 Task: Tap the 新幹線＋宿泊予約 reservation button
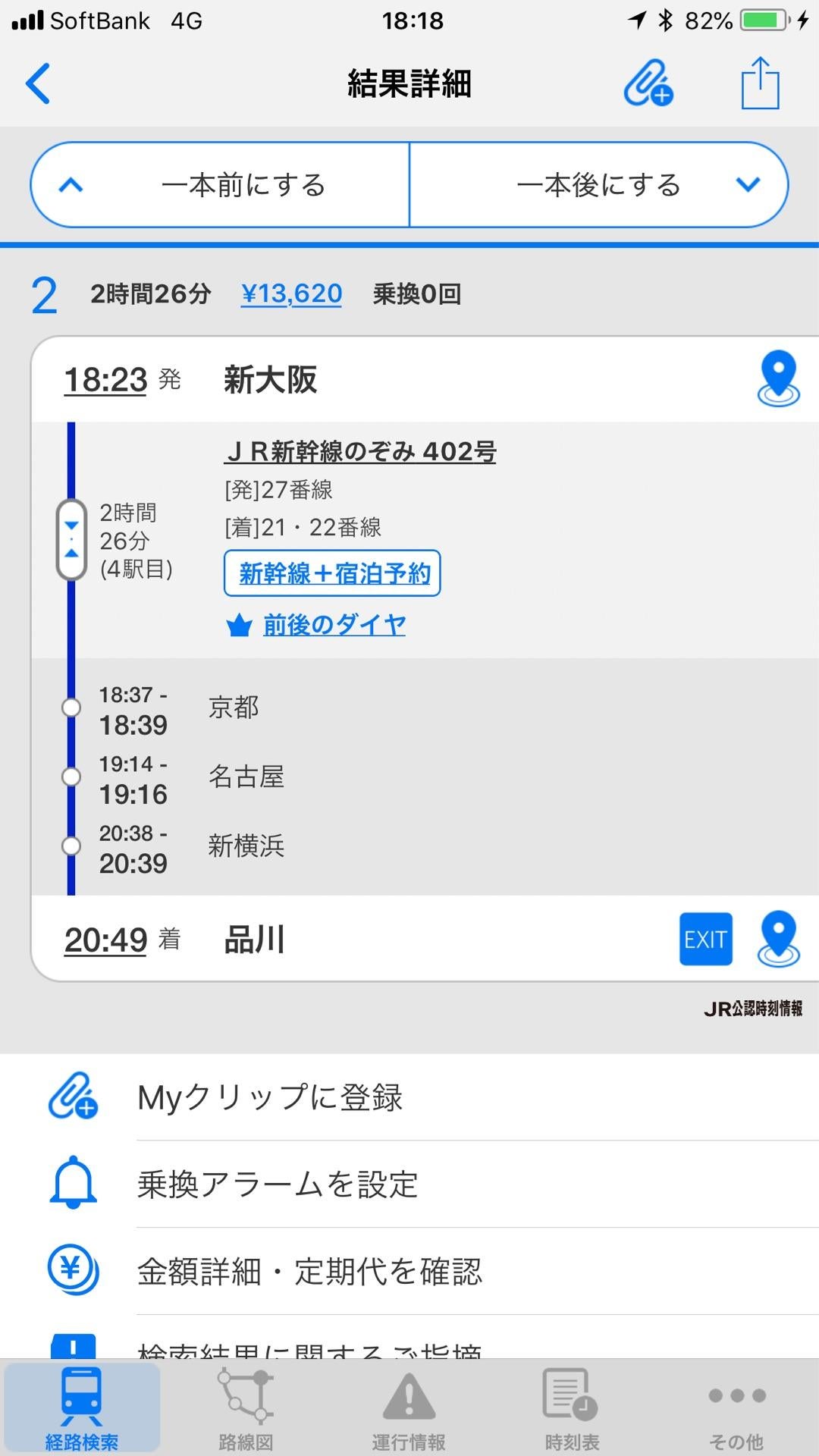coord(331,574)
